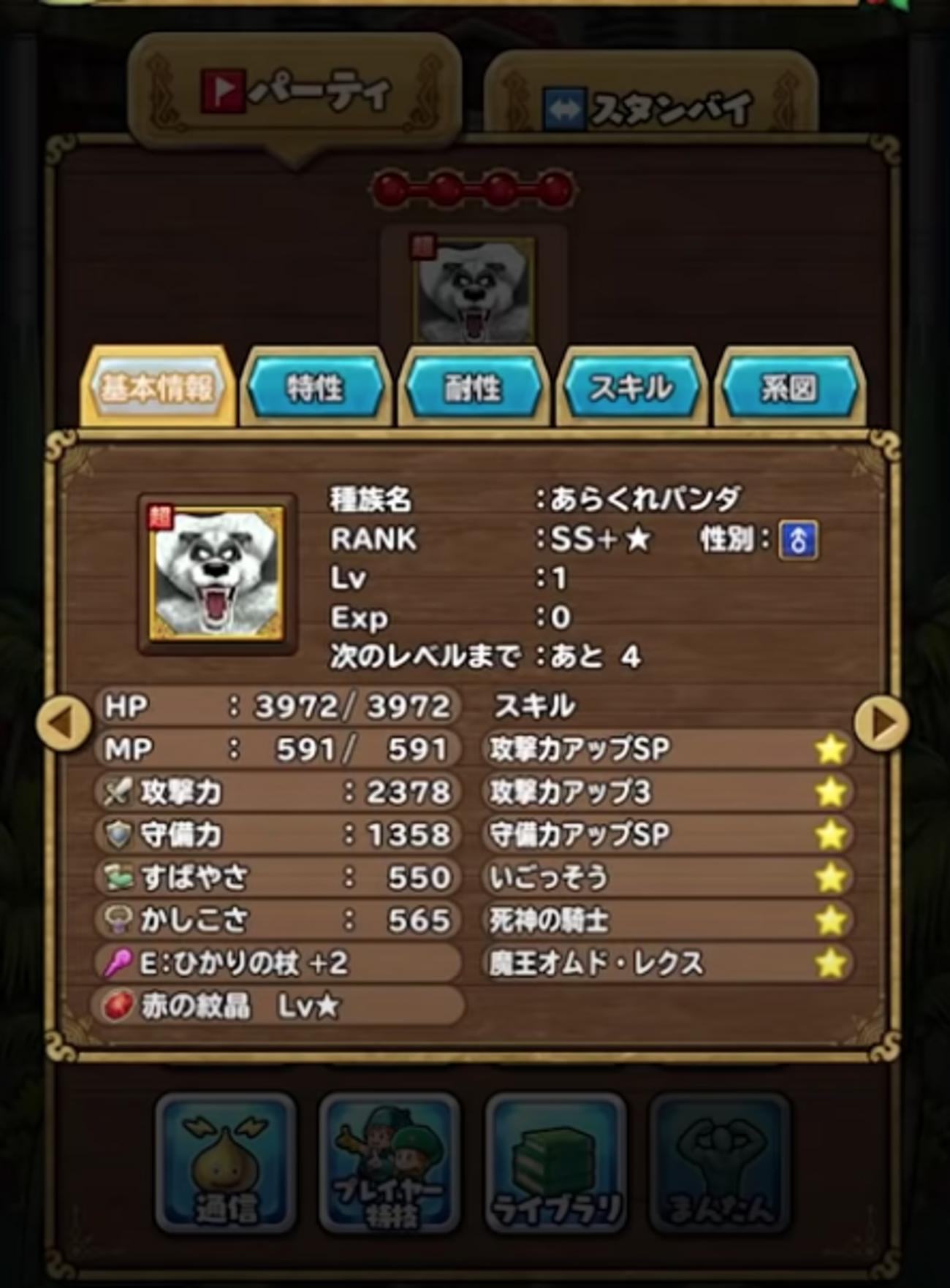This screenshot has height=1288, width=950.
Task: Open the スキル tab
Action: tap(631, 388)
